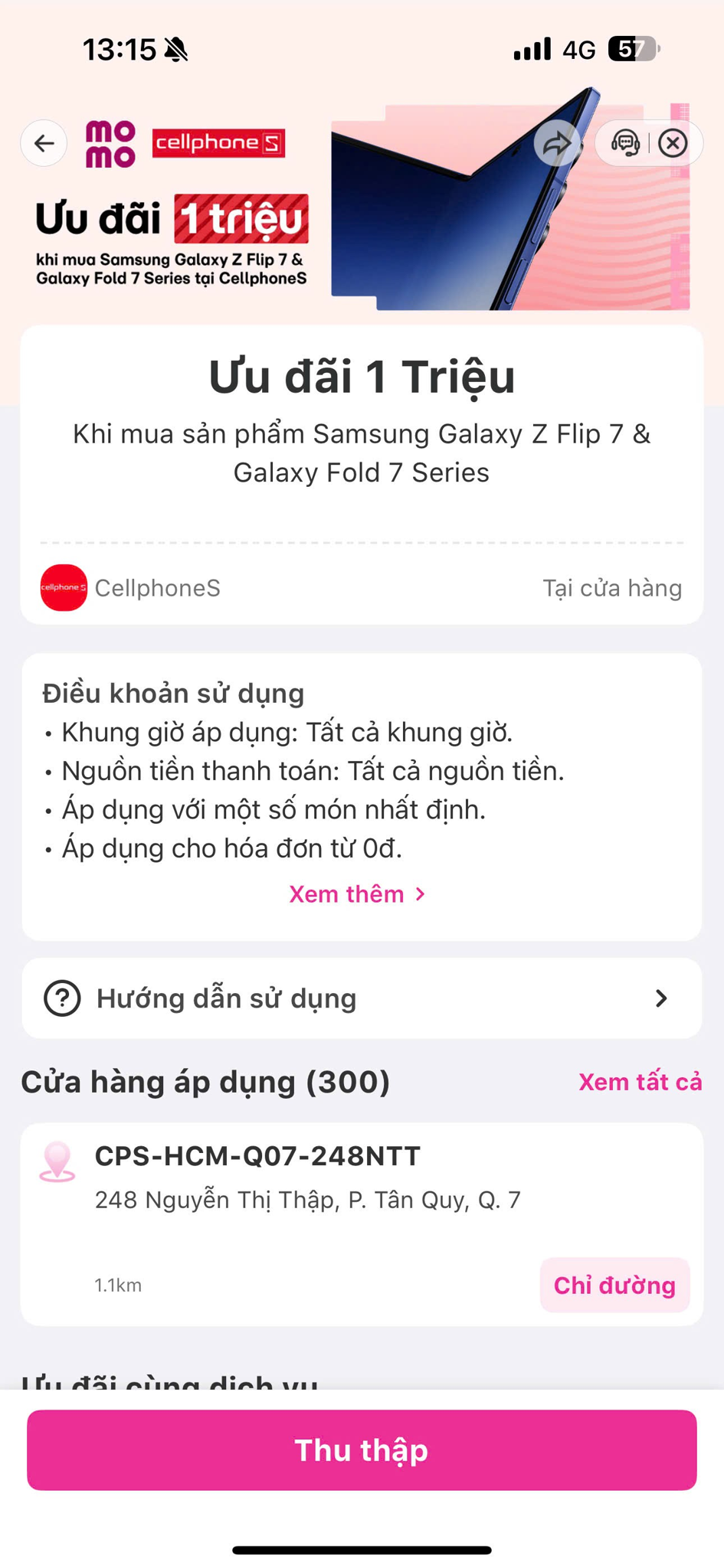Collect the voucher with Thu thập

tap(362, 1449)
